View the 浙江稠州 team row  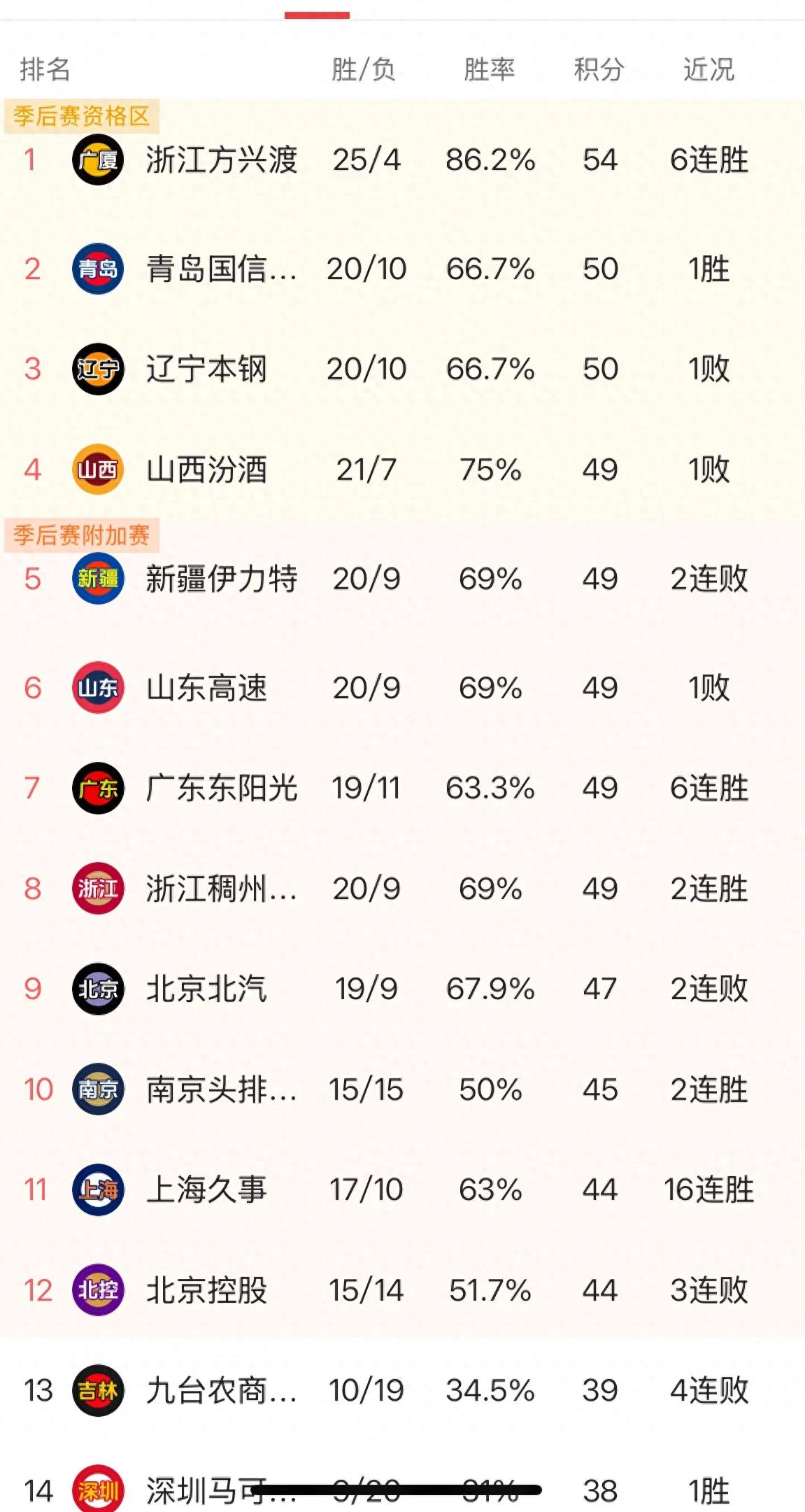click(402, 889)
